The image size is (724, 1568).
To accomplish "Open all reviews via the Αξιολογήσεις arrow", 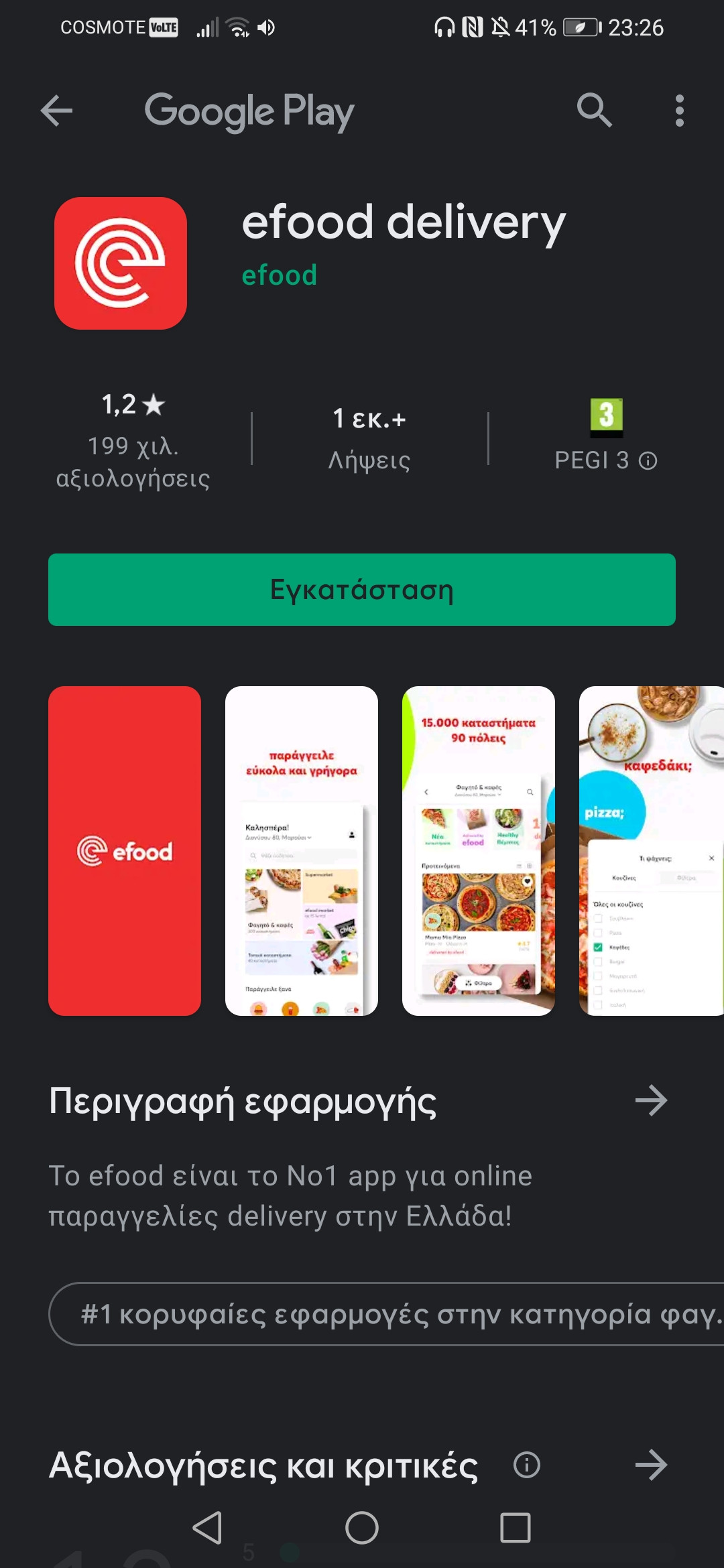I will [x=652, y=1465].
